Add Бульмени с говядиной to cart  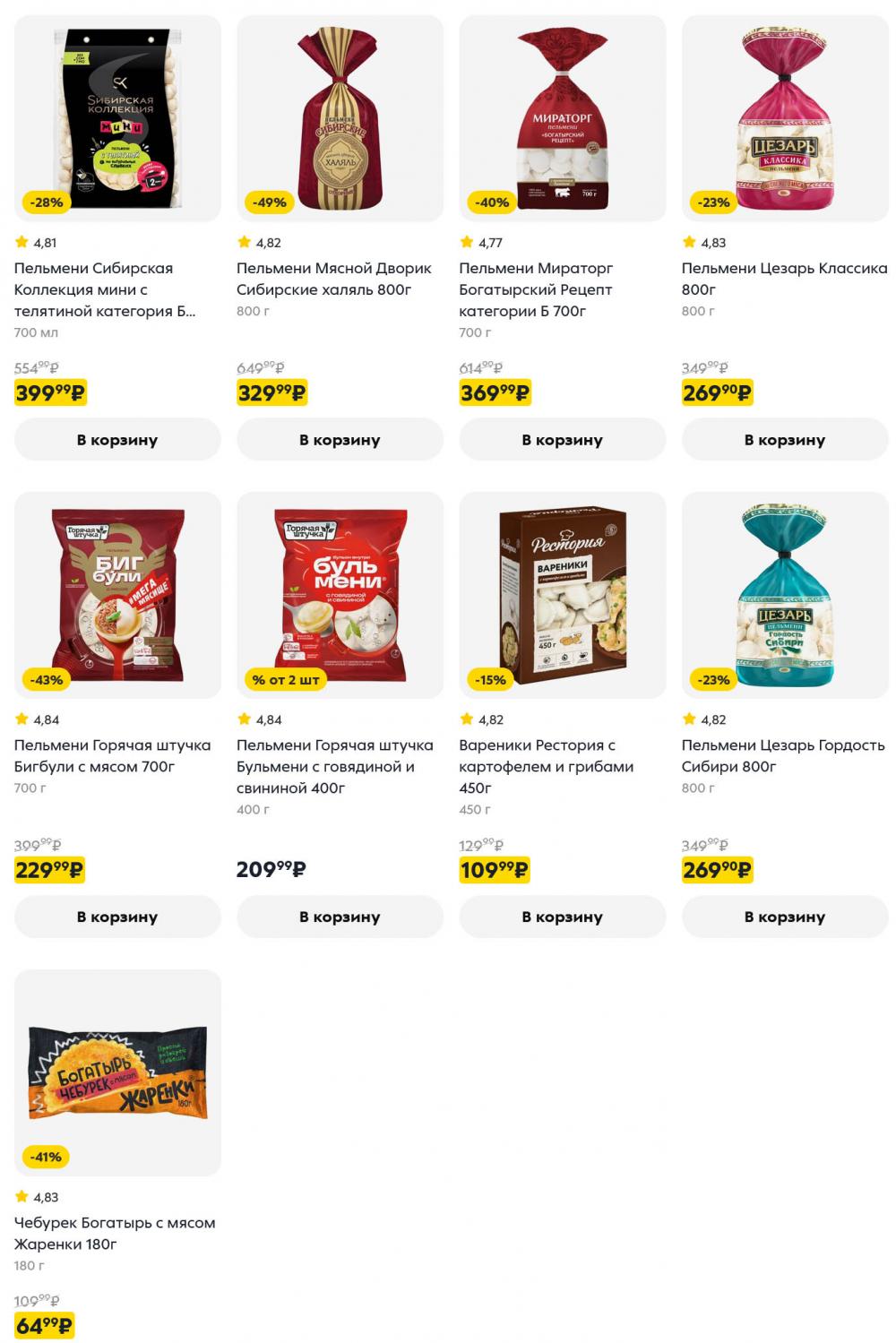(x=340, y=917)
